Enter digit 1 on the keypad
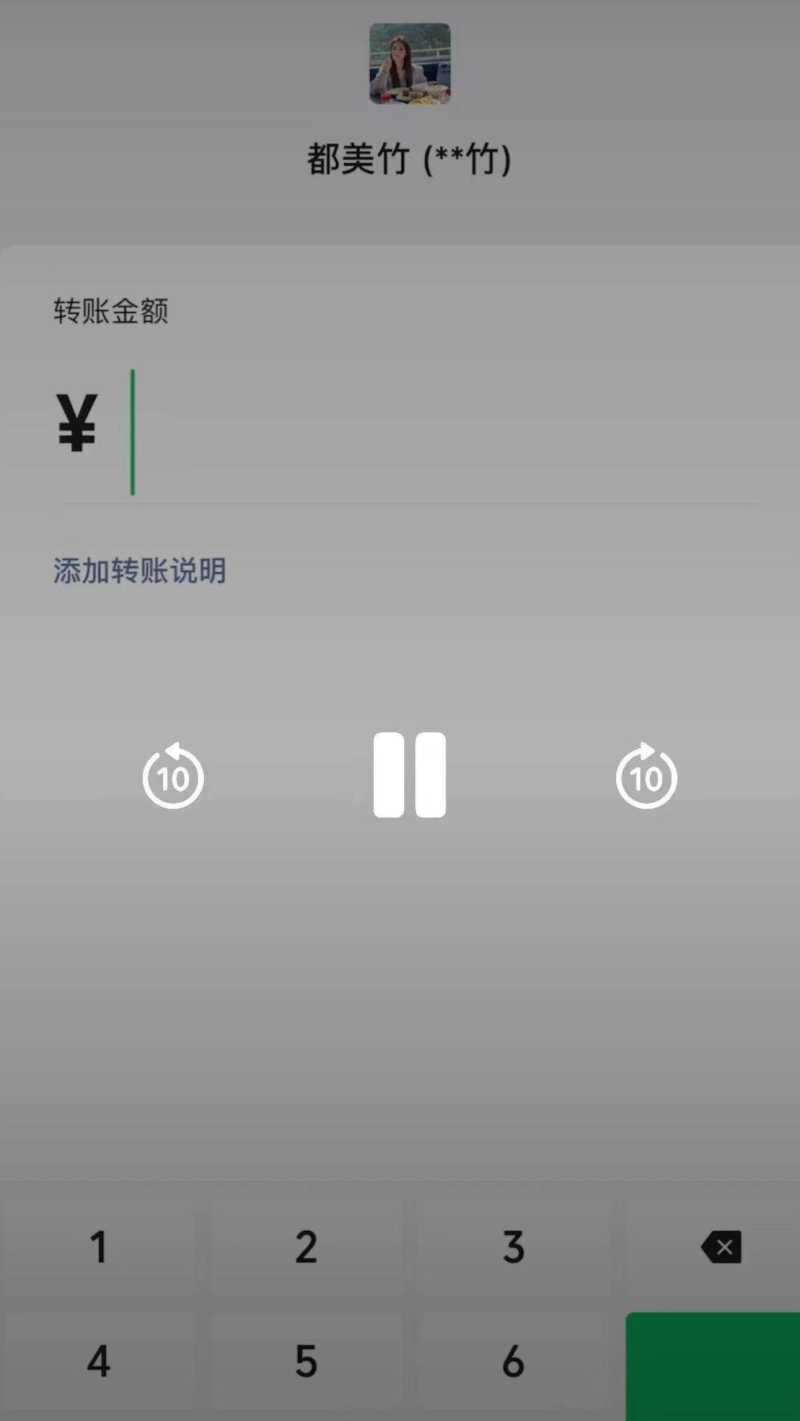The width and height of the screenshot is (800, 1421). click(x=98, y=1246)
